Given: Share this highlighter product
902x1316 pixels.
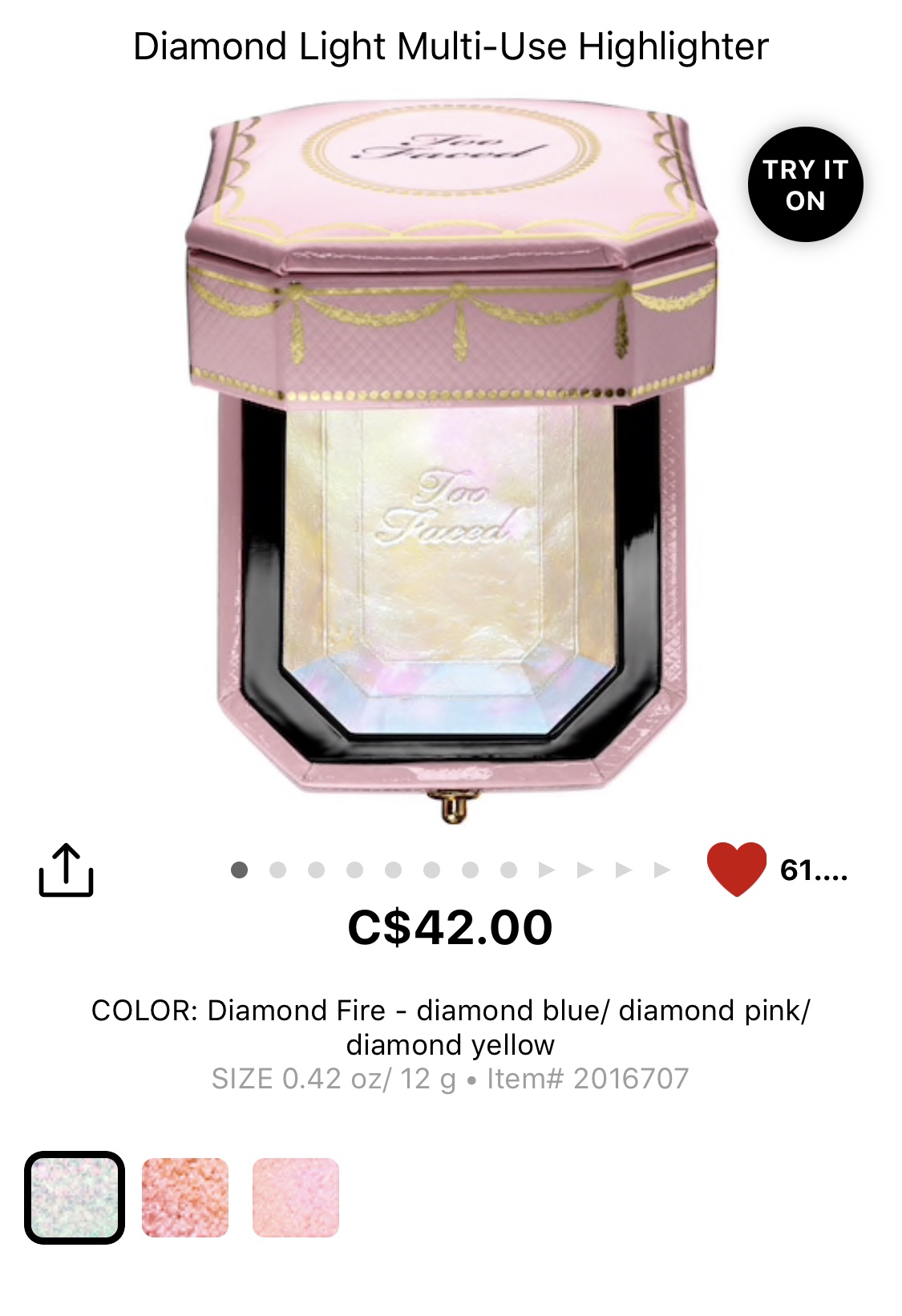Looking at the screenshot, I should 67,870.
